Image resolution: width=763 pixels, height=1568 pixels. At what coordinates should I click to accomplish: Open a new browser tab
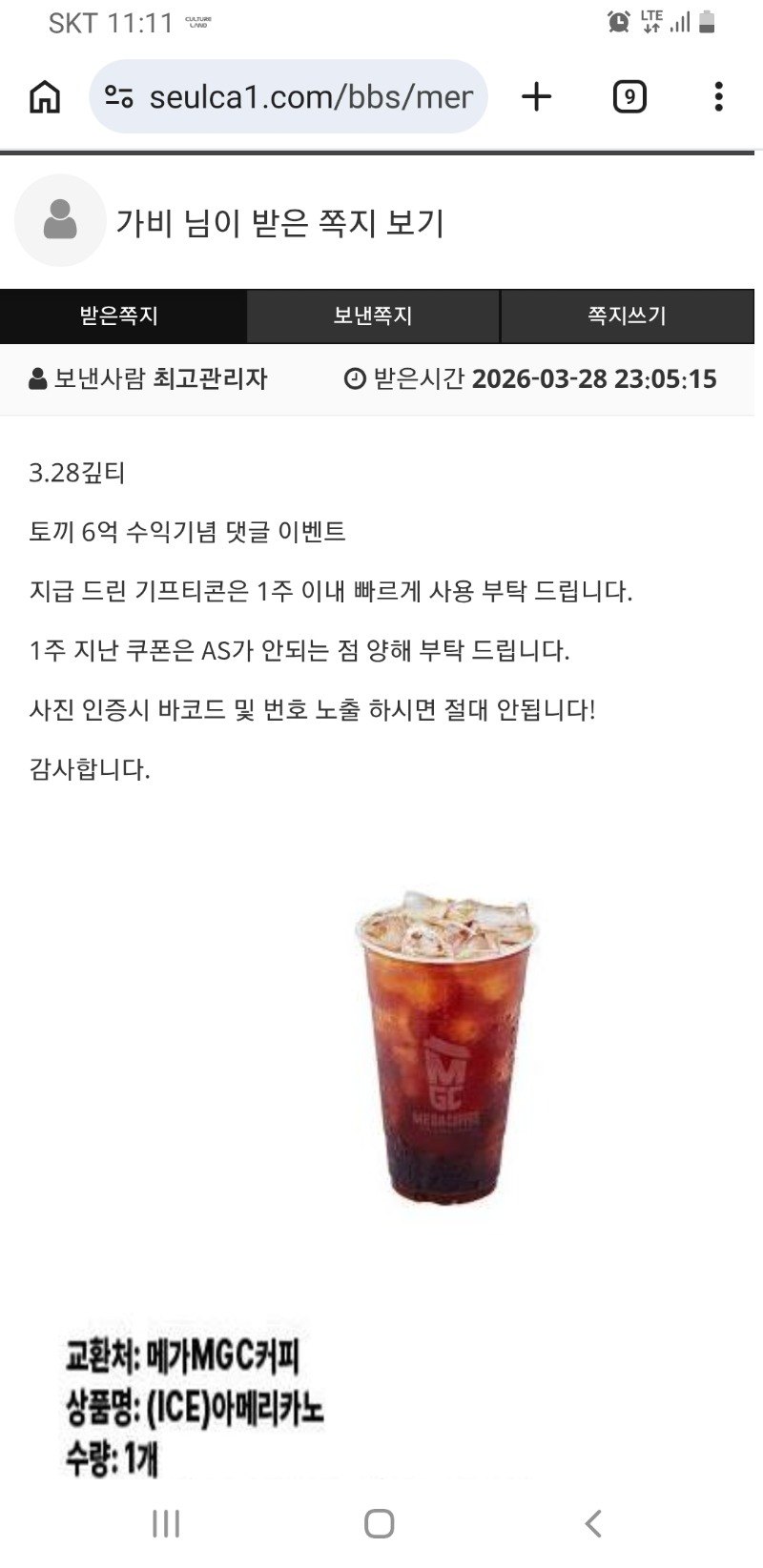click(537, 96)
